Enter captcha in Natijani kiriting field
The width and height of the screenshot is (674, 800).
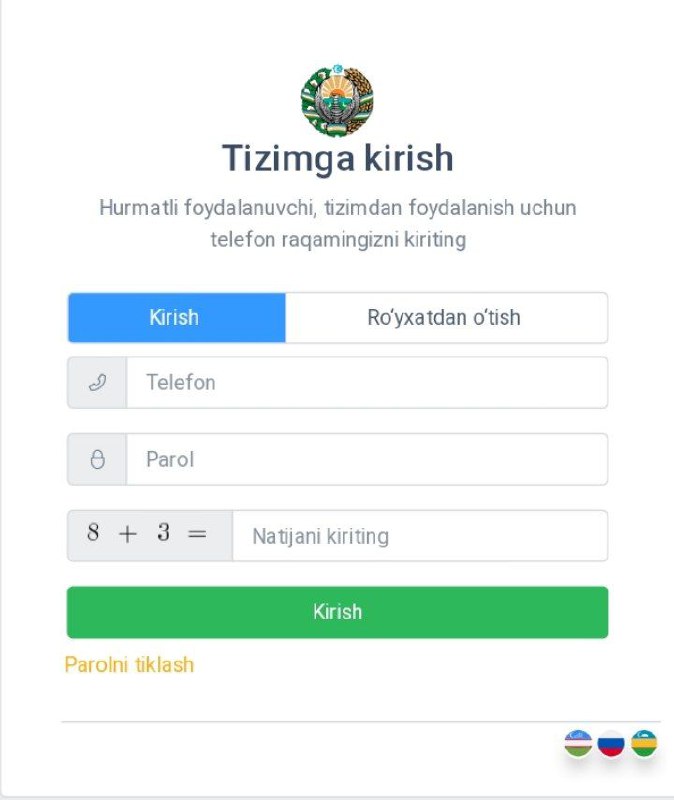(419, 536)
